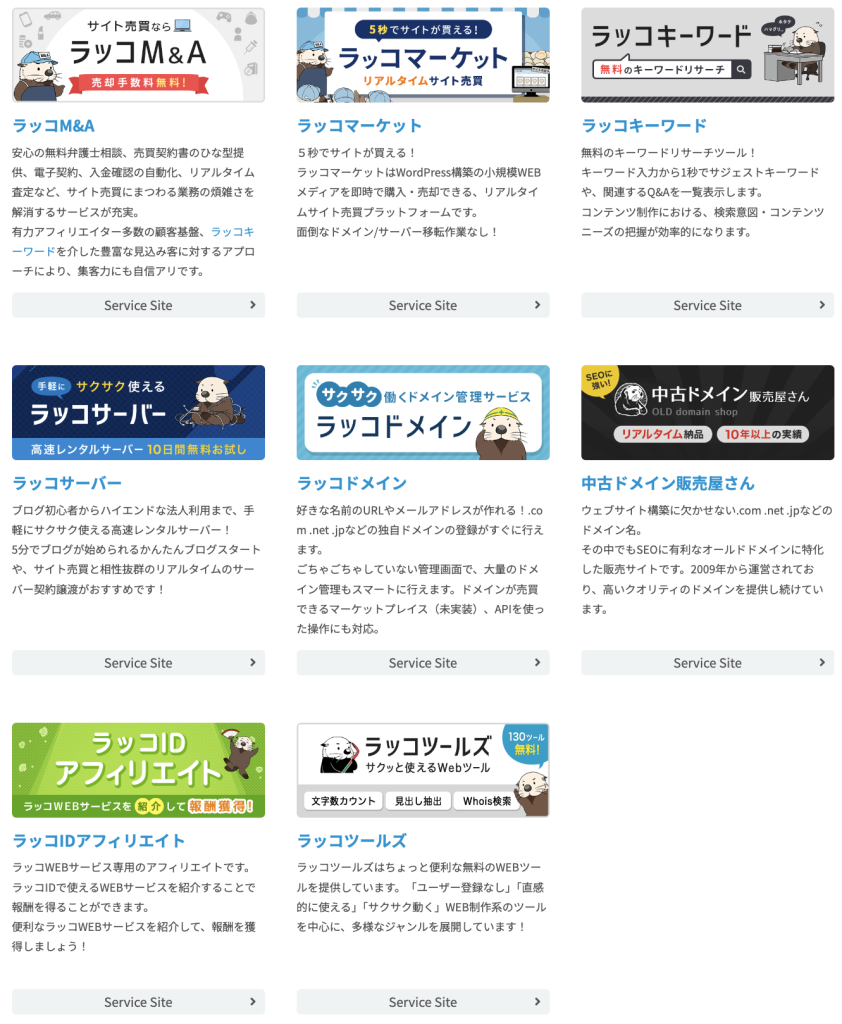Click the chevron on ラッコサーバー Service Site bar
The height and width of the screenshot is (1024, 842).
click(255, 662)
